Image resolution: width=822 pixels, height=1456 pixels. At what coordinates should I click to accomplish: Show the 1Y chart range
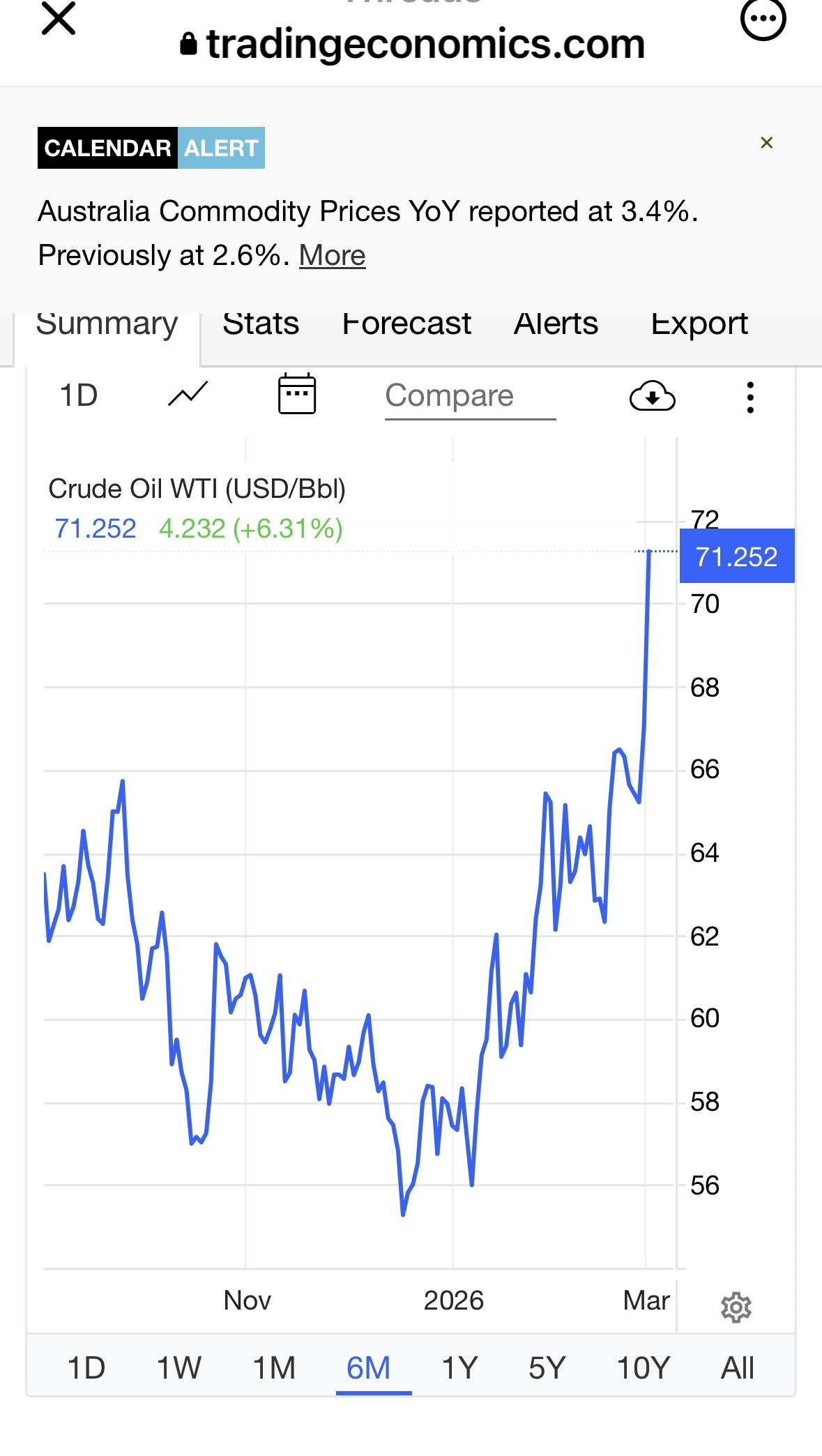pos(459,1367)
